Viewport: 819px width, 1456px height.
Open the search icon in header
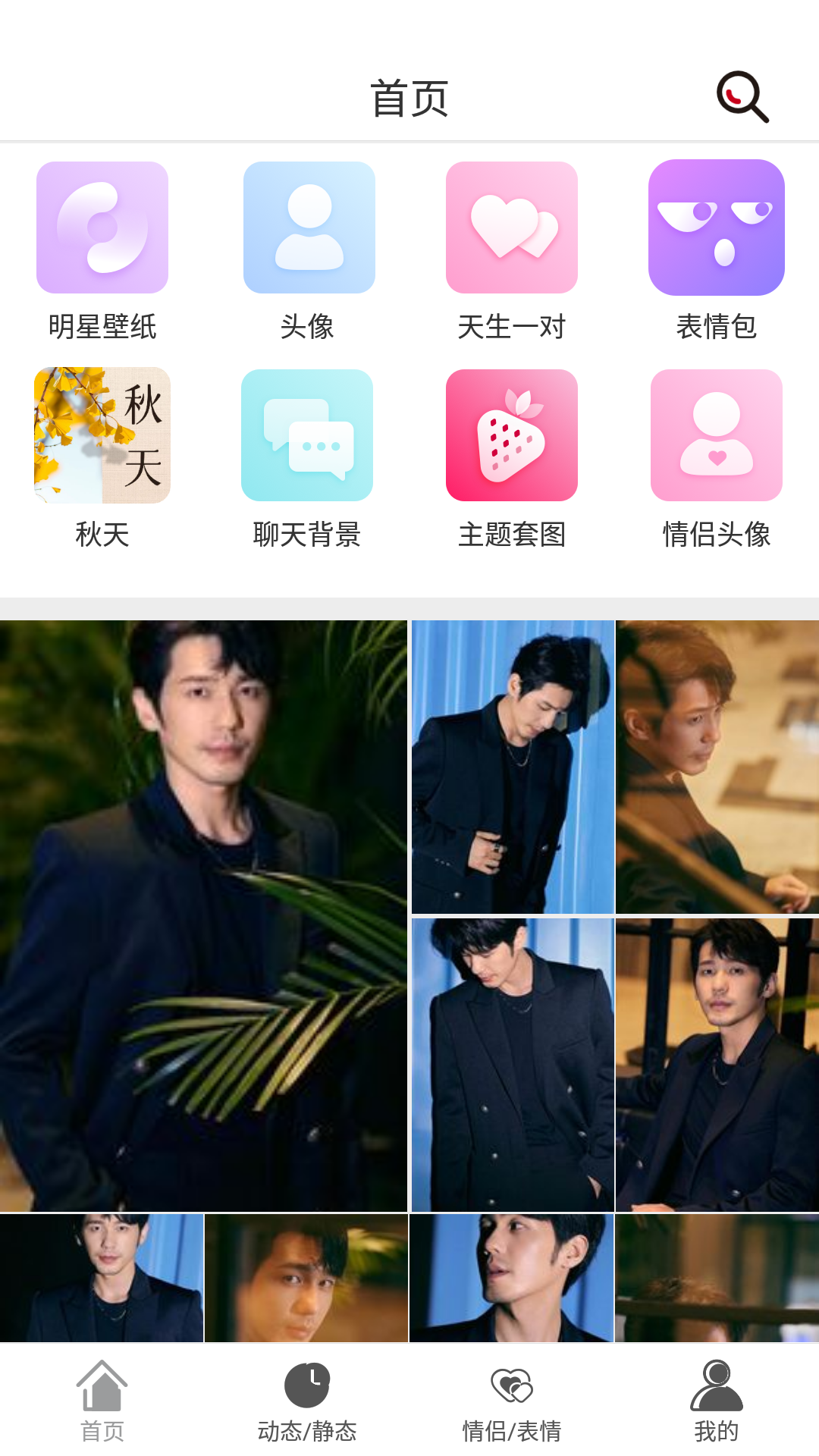[742, 97]
